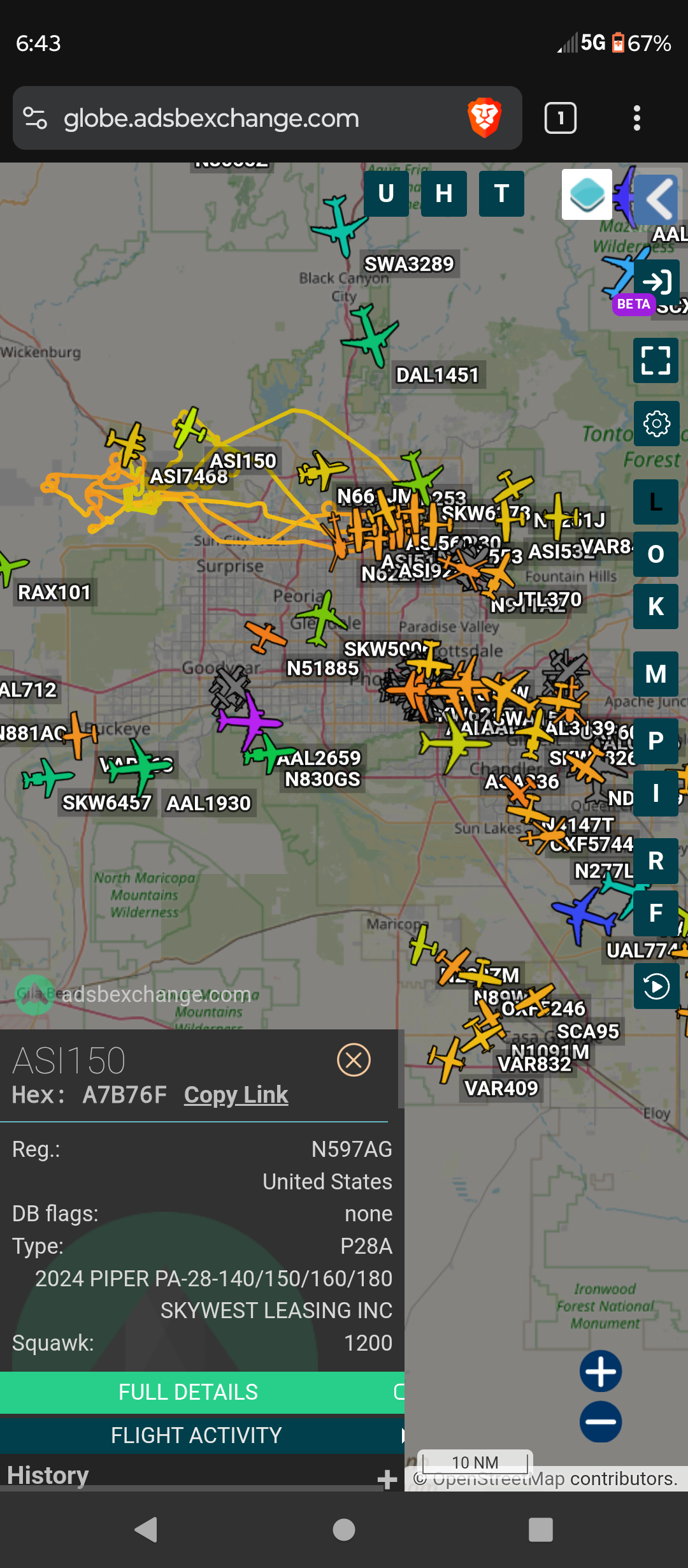
Task: Toggle the L map option
Action: [656, 502]
